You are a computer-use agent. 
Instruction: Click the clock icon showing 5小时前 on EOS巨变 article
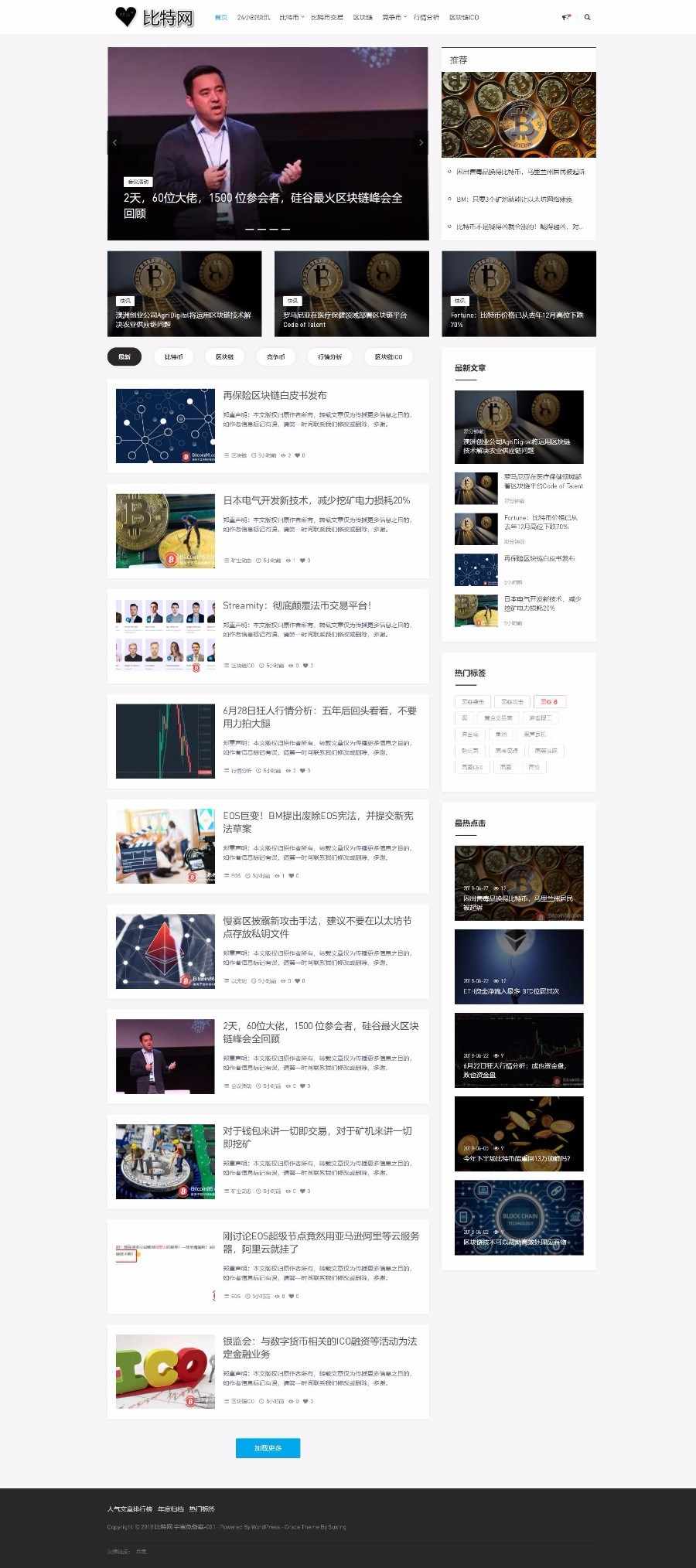point(249,878)
